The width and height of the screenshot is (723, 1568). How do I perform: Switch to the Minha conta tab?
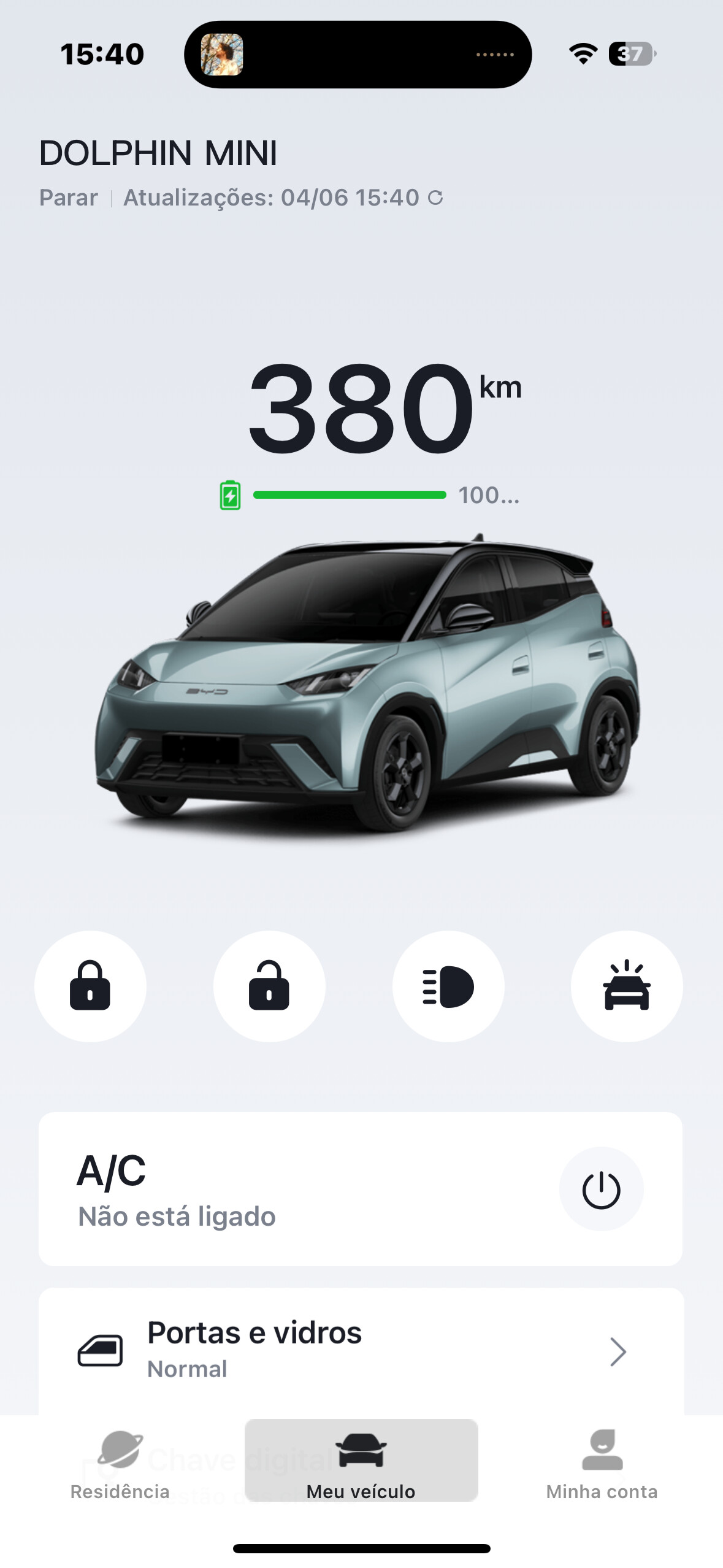coord(602,1465)
